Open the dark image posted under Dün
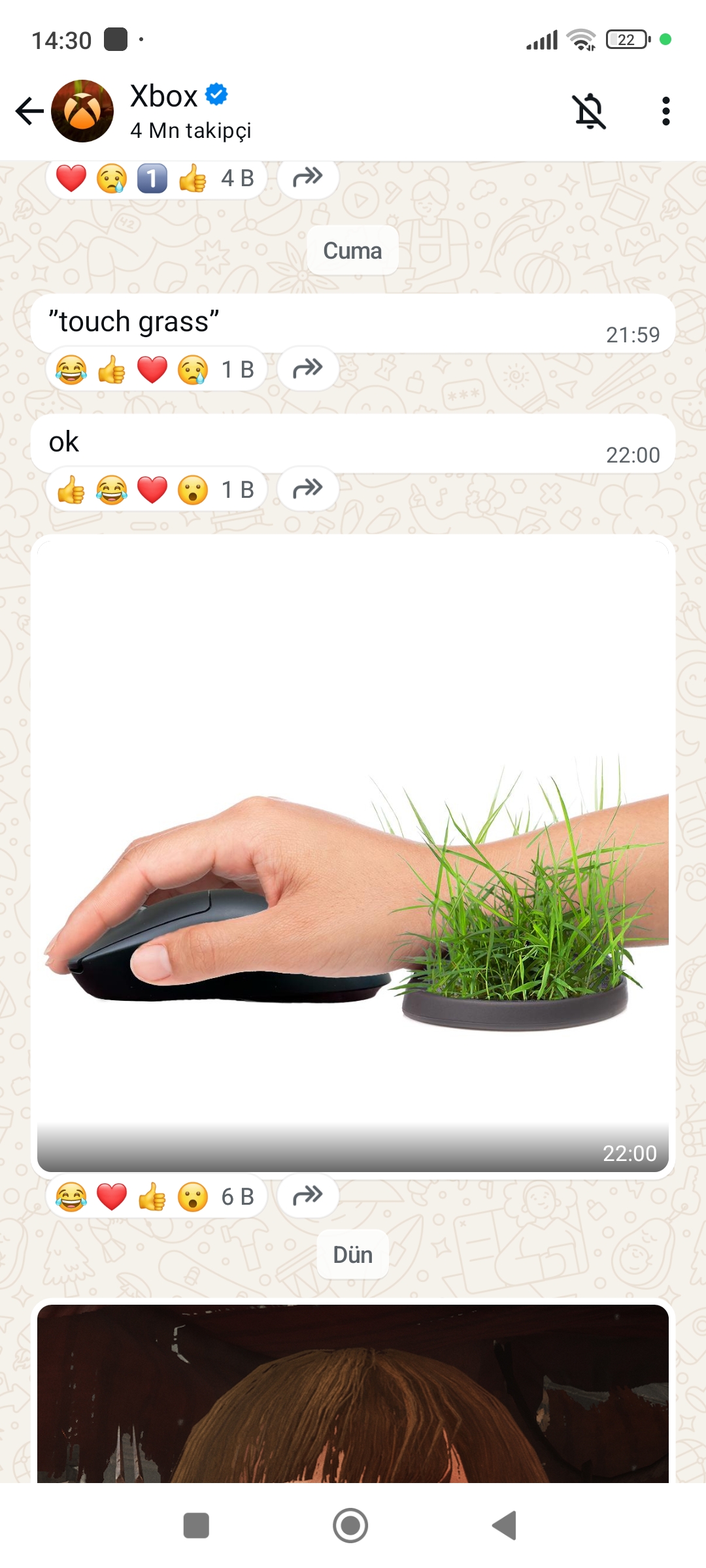 pyautogui.click(x=353, y=1394)
